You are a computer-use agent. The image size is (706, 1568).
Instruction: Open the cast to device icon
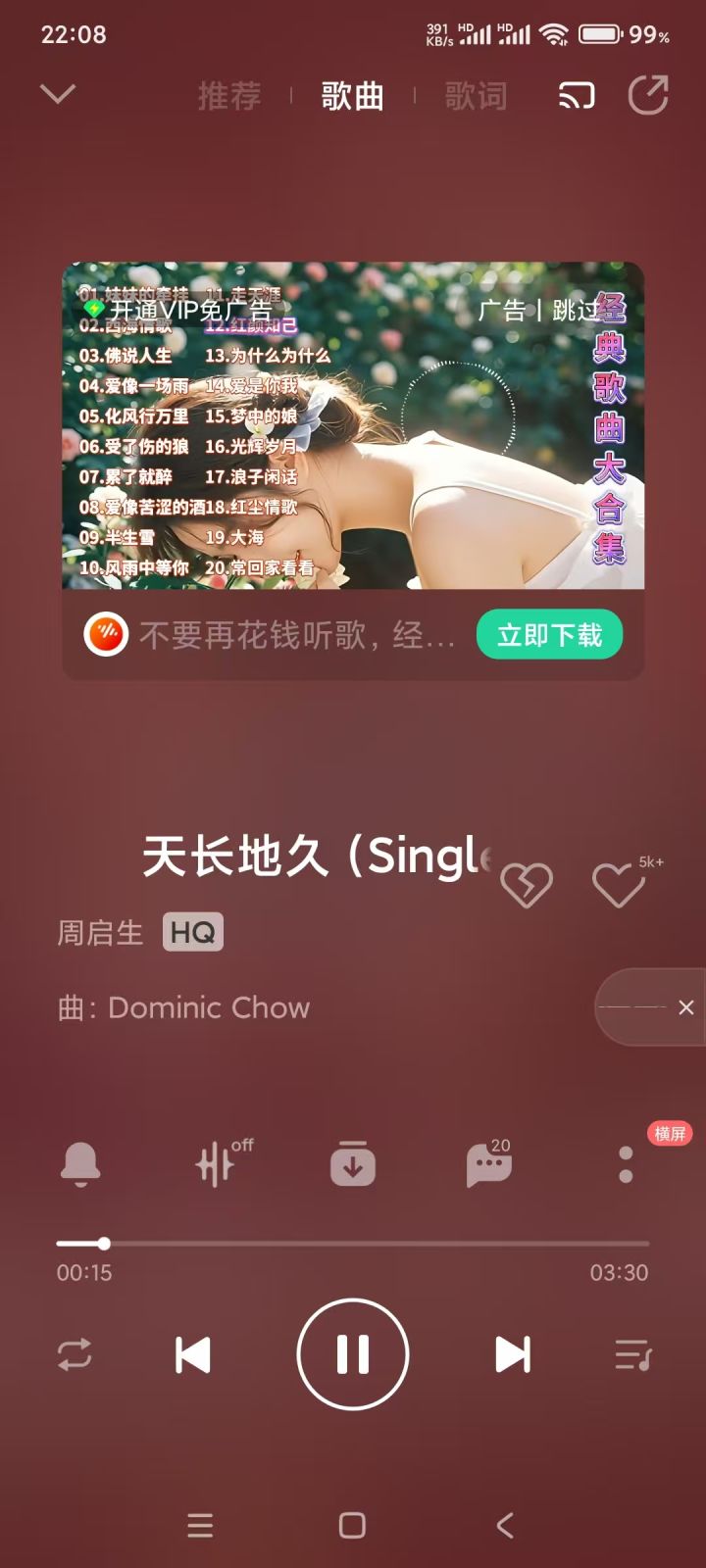[577, 95]
